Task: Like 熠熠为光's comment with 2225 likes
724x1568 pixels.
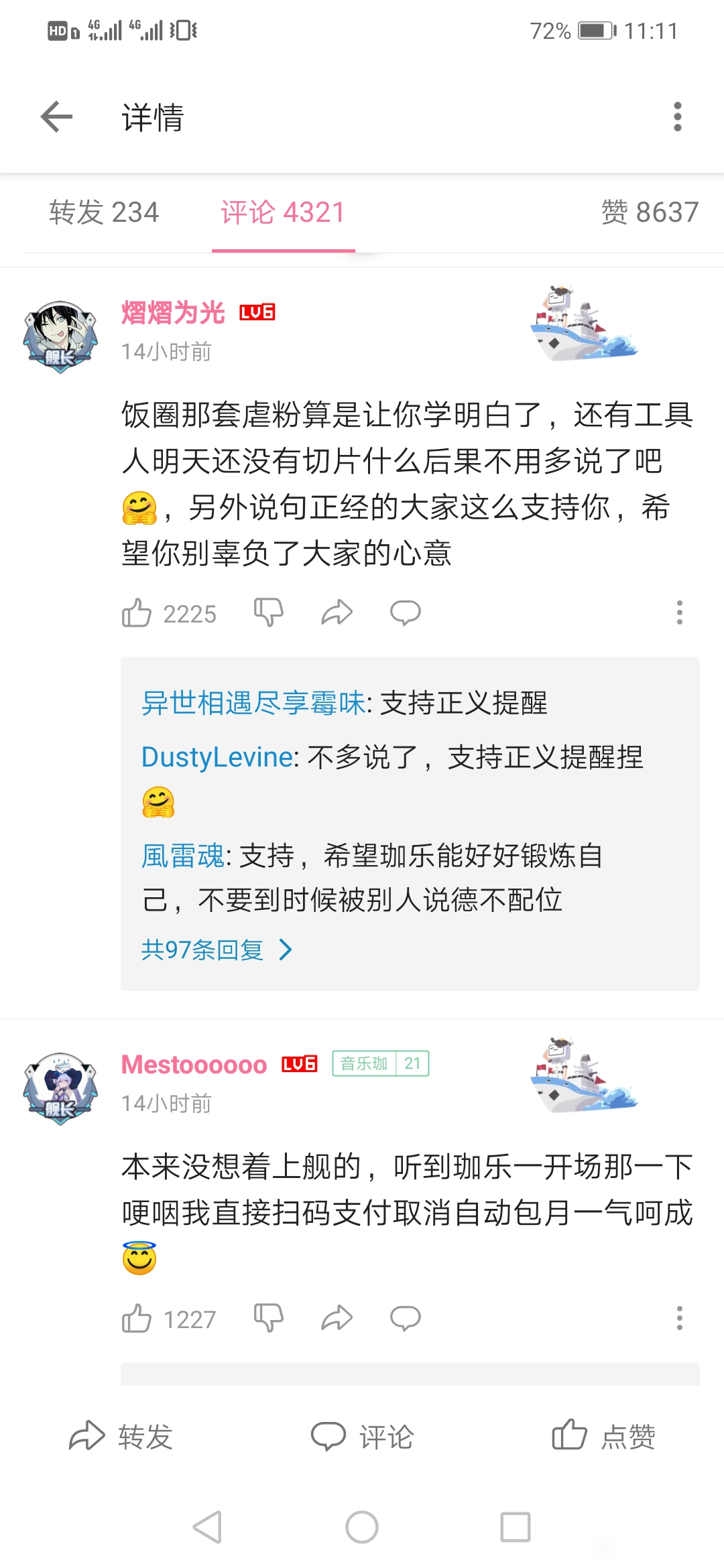Action: (x=137, y=613)
